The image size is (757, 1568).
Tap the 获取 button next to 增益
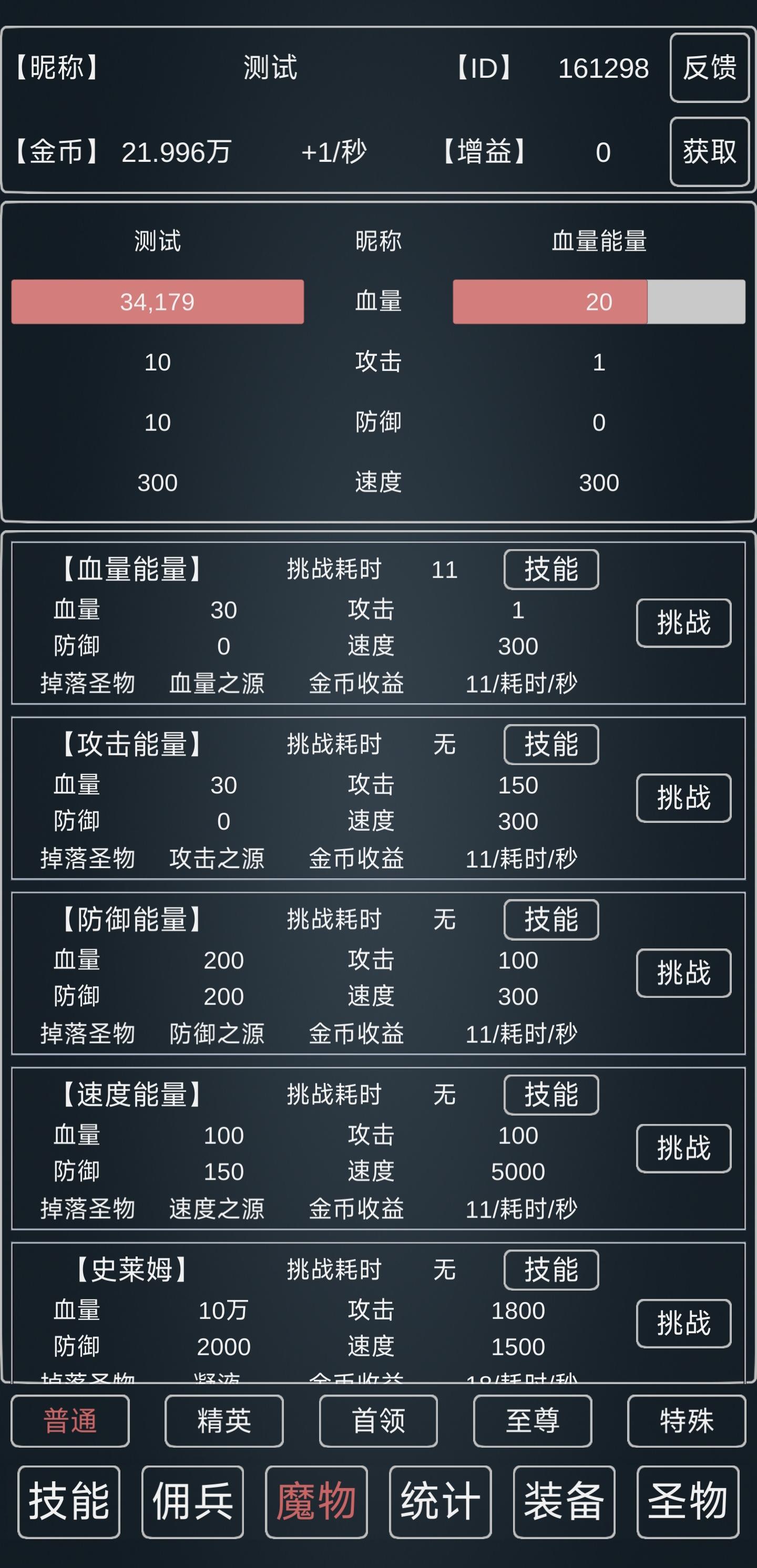click(709, 151)
